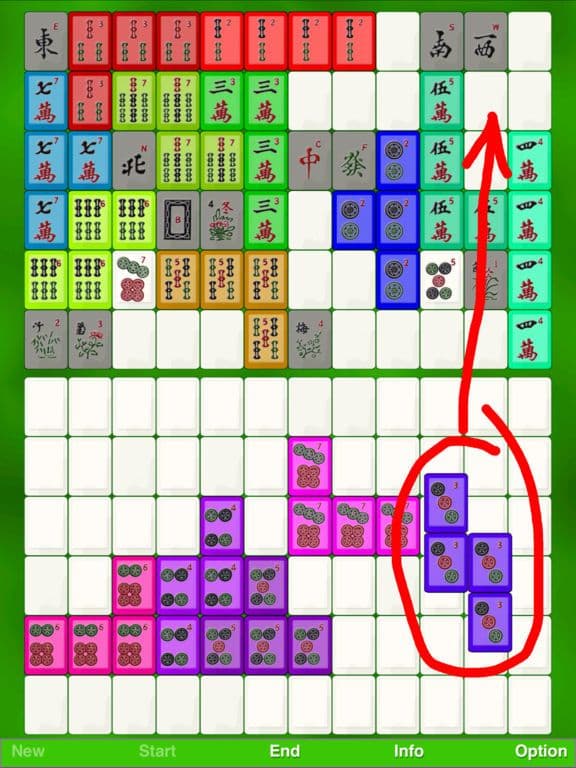This screenshot has height=768, width=576.
Task: Select the plum blossom tile
Action: (x=310, y=339)
